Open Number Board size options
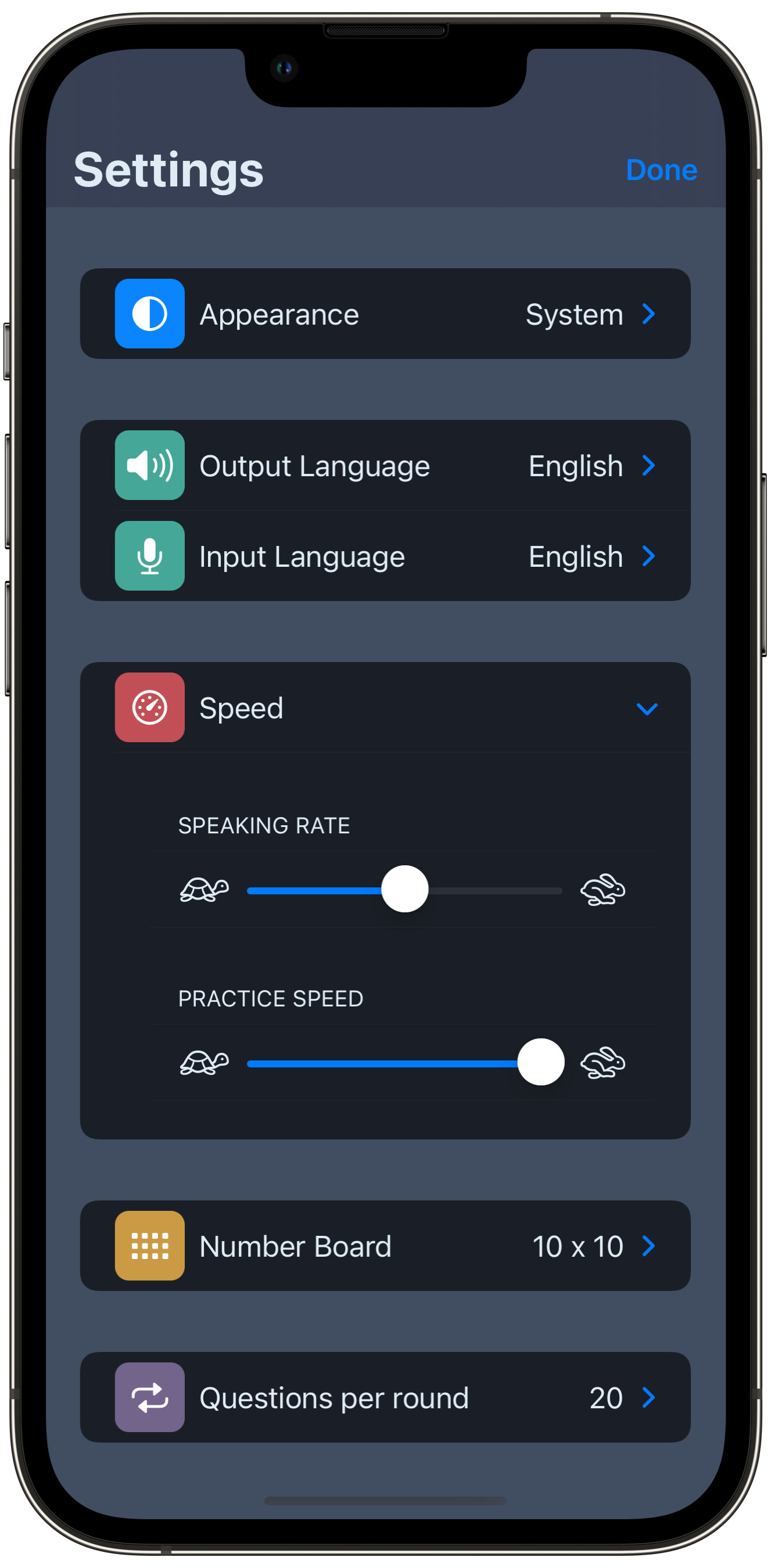The width and height of the screenshot is (771, 1568). tap(385, 1246)
